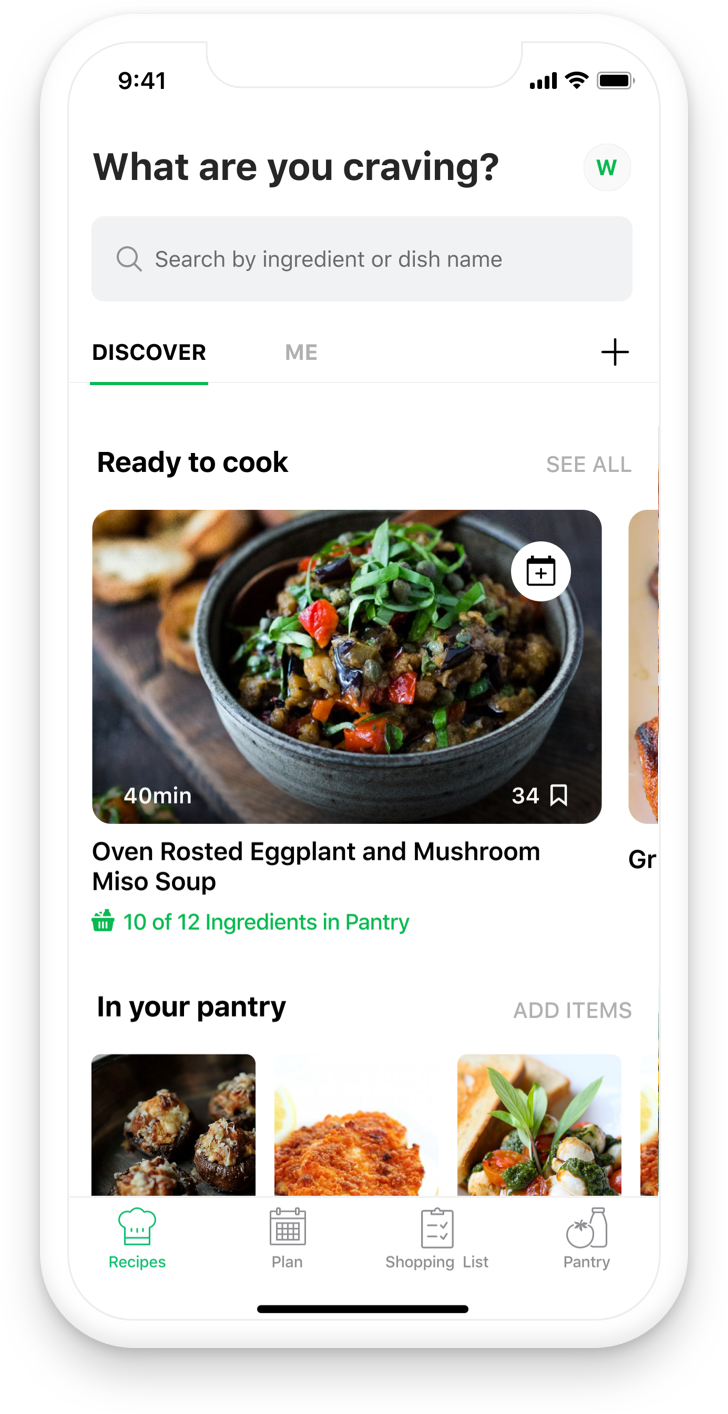Switch to the Pantry tab
The image size is (728, 1414).
(586, 1239)
